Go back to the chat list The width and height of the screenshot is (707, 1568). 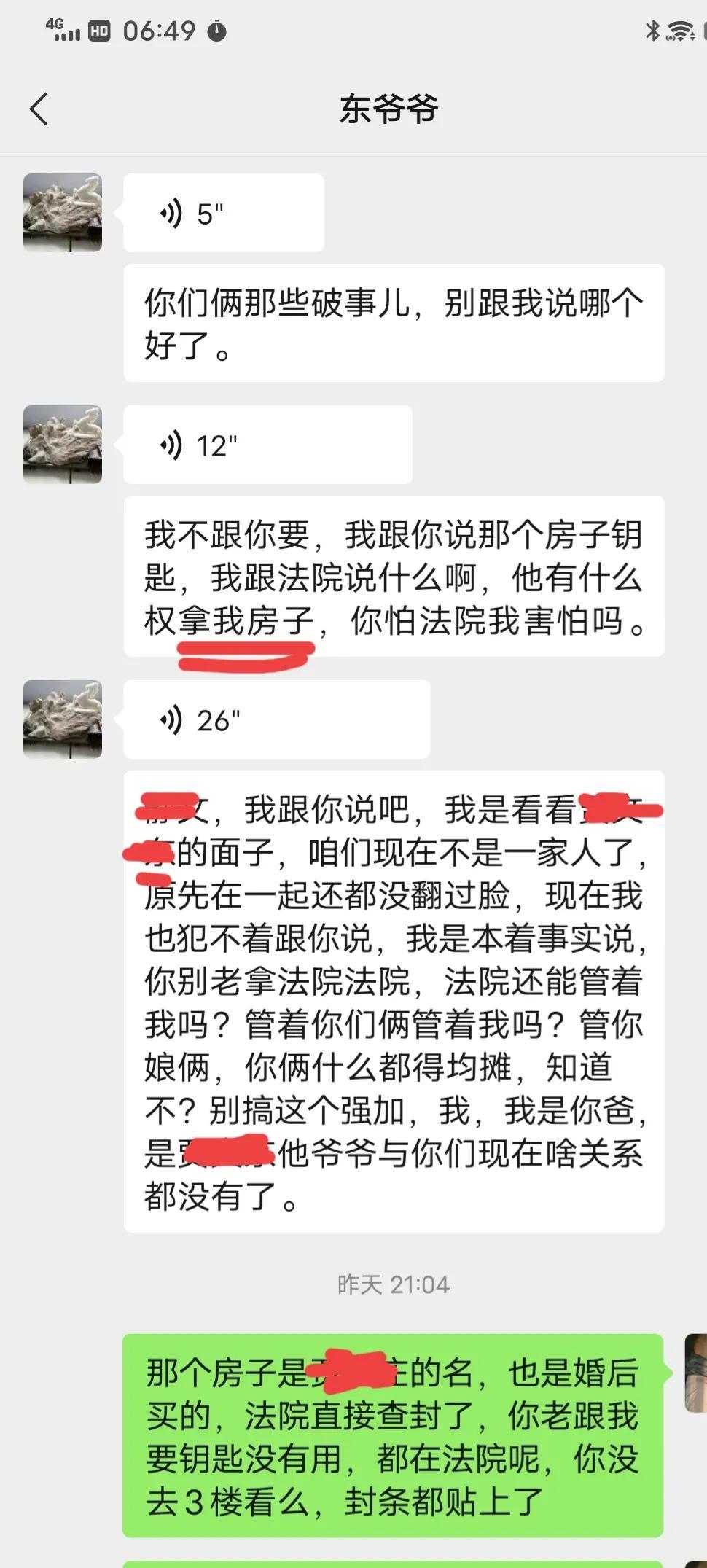click(39, 109)
